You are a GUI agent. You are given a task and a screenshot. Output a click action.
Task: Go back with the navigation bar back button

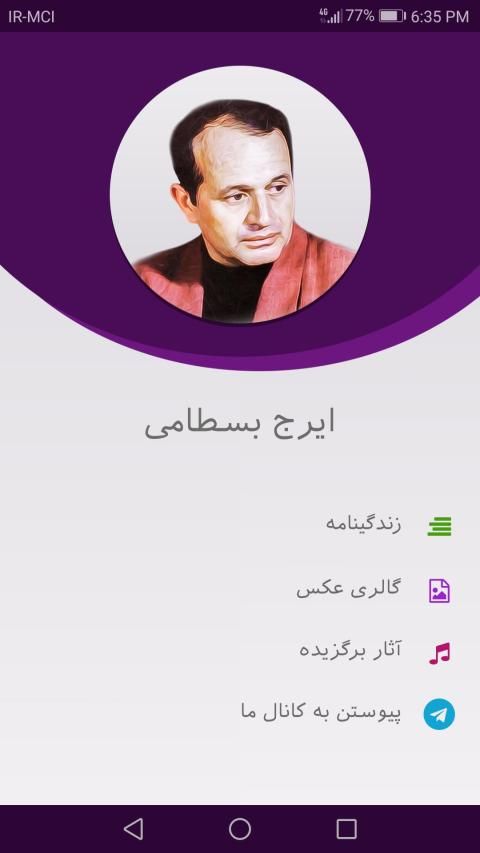coord(133,829)
